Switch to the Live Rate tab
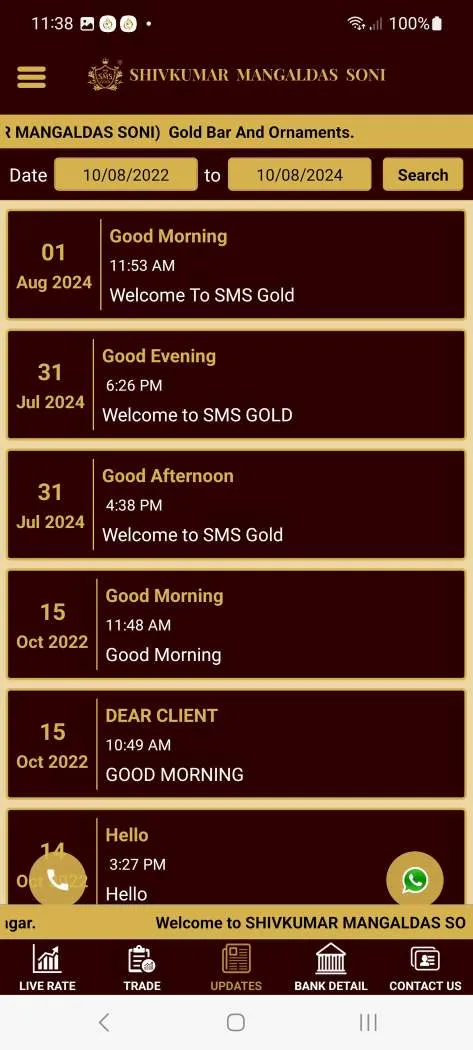Image resolution: width=473 pixels, height=1050 pixels. pos(47,967)
